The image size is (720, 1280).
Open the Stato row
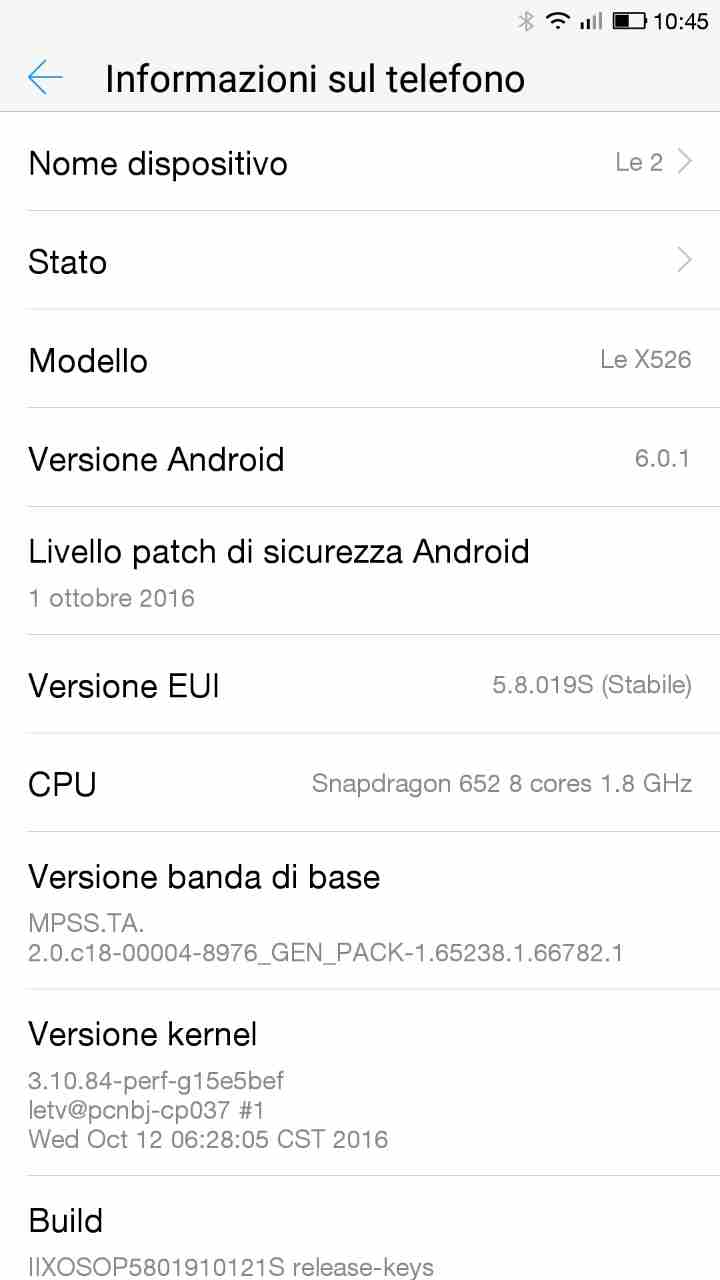[360, 260]
